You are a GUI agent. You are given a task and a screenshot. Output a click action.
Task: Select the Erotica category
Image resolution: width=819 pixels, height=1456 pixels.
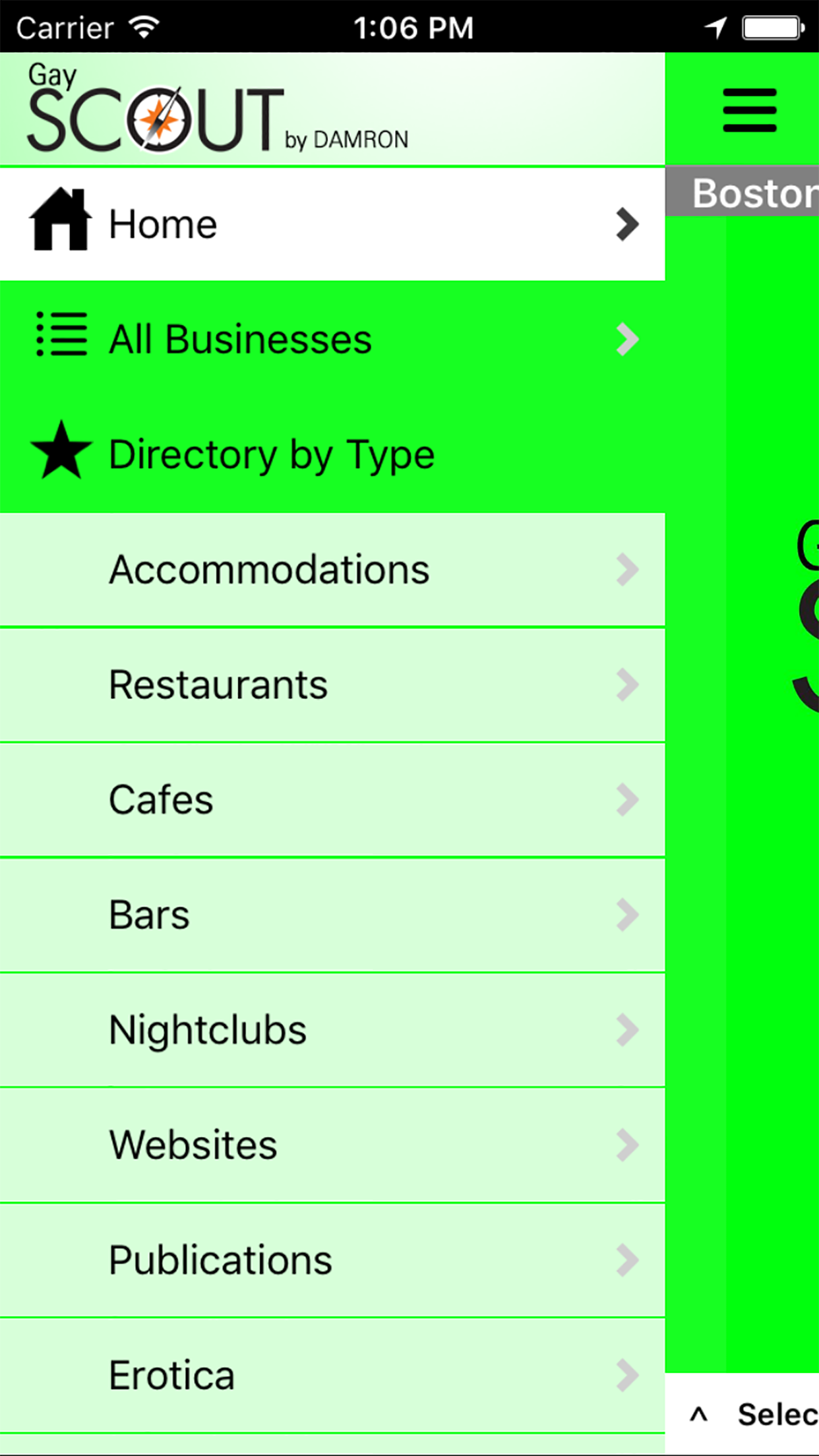pos(332,1376)
